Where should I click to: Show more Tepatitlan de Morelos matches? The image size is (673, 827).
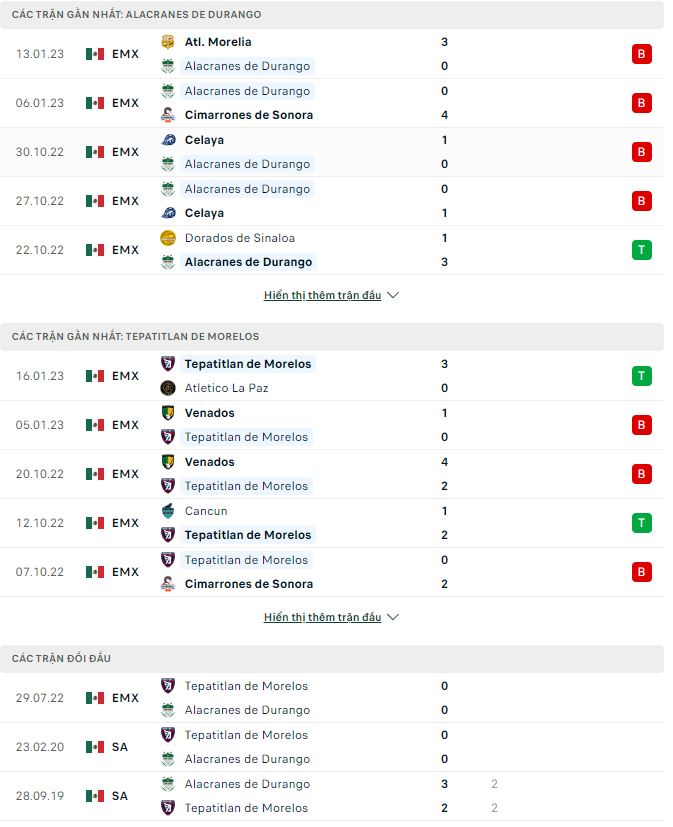click(331, 618)
